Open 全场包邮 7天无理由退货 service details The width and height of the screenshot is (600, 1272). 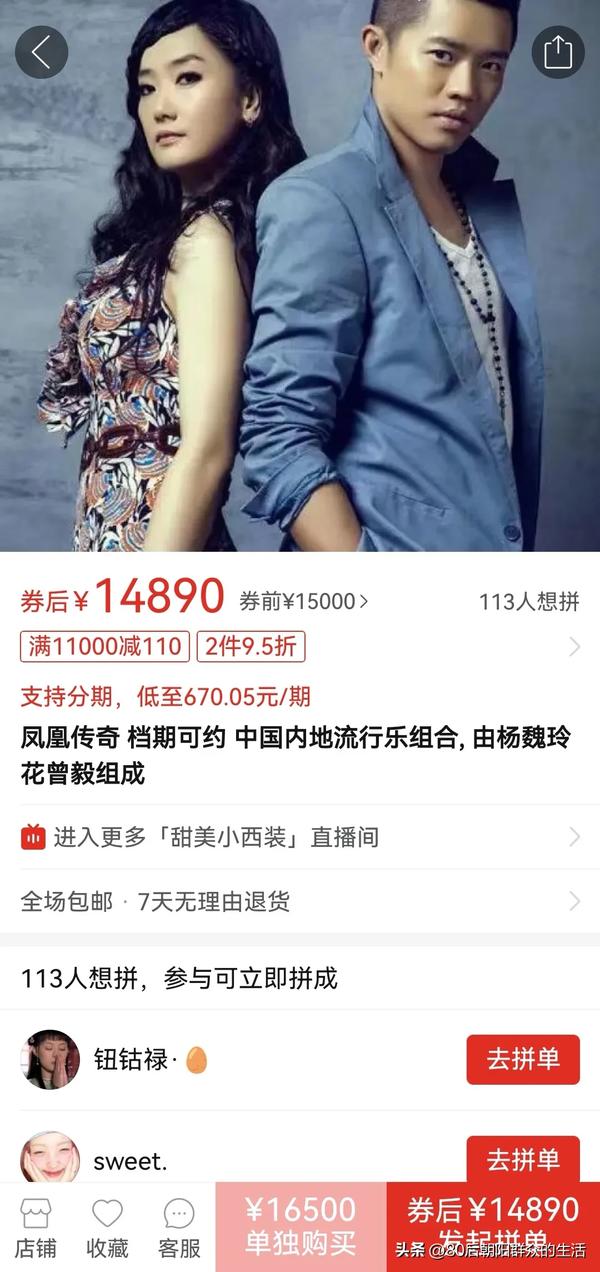300,901
